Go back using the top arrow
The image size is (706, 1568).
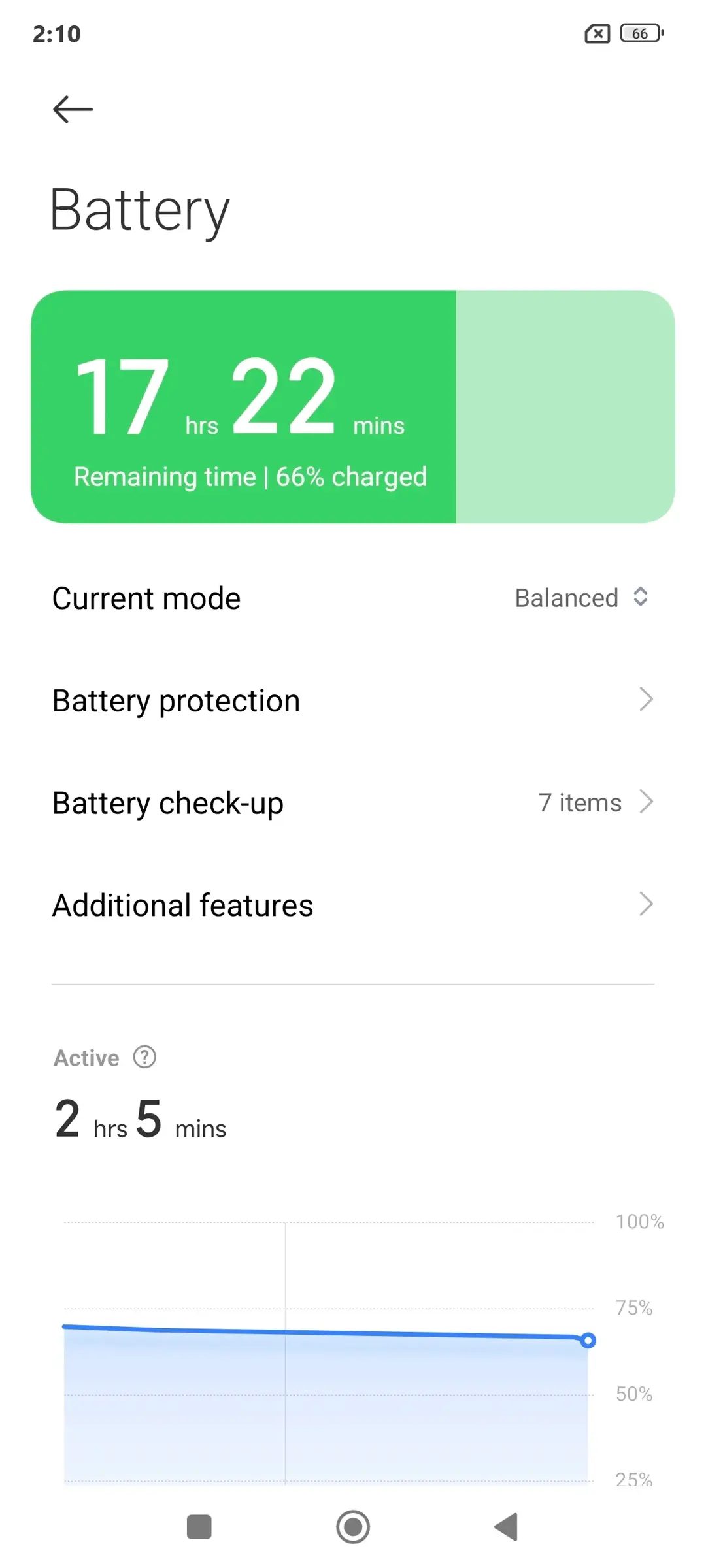tap(73, 109)
